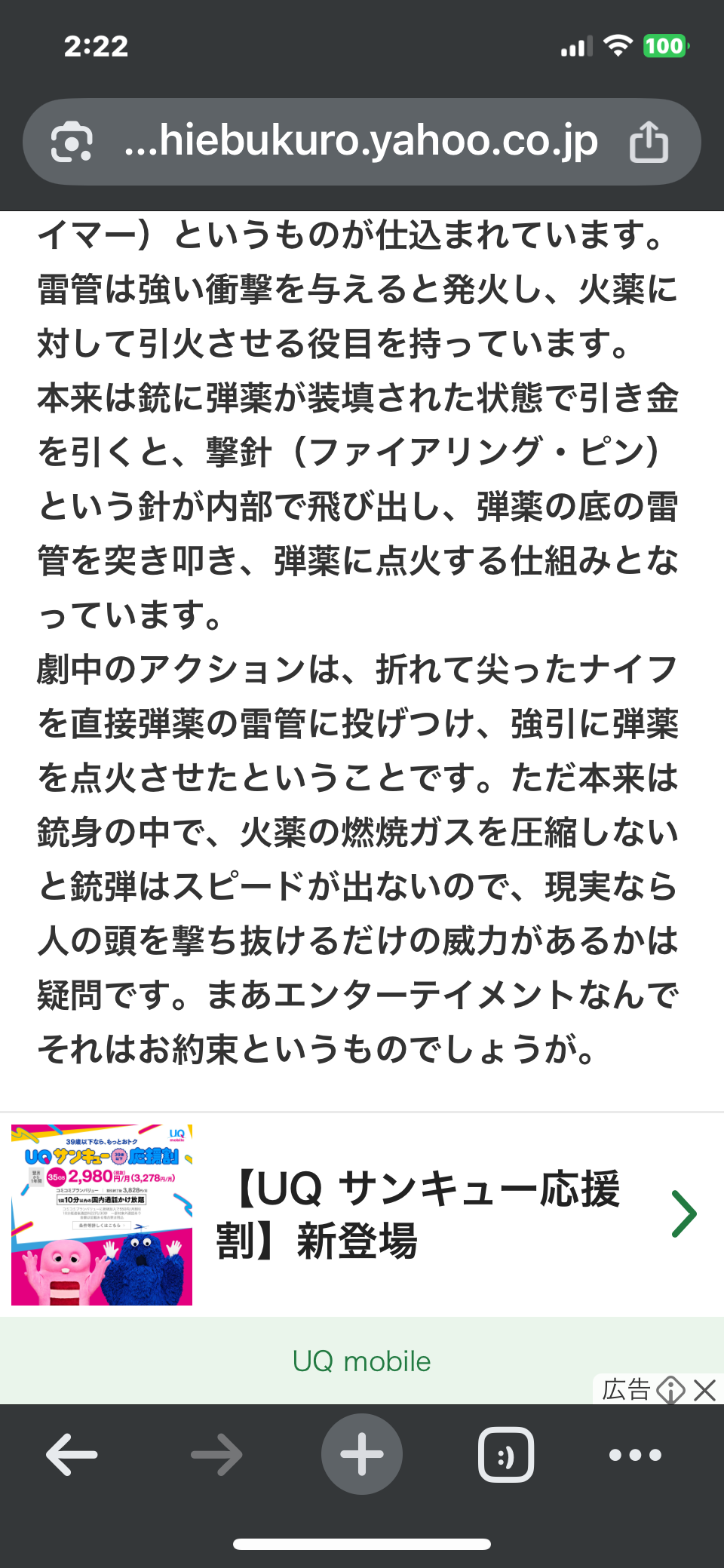Close the UQ mobile ad
Screen dimensions: 724x1568
coord(705,1390)
